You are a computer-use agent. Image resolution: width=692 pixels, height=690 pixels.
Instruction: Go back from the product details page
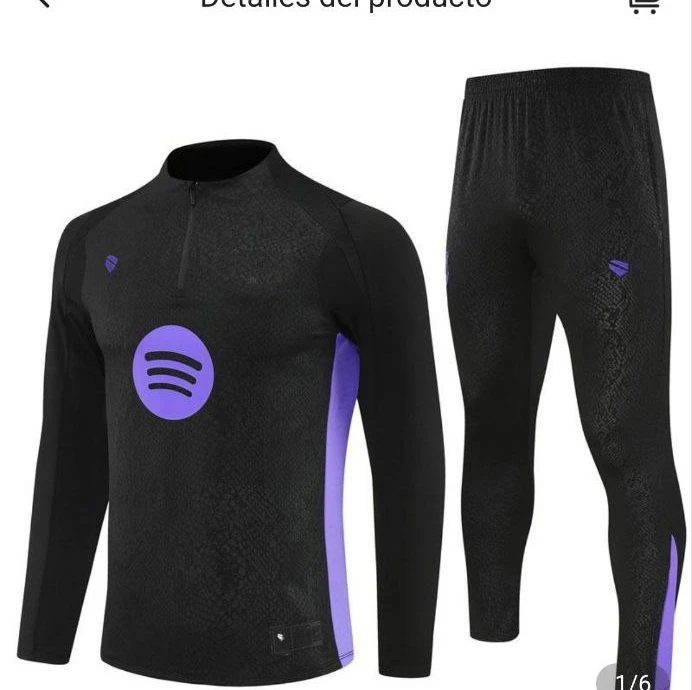click(40, 4)
